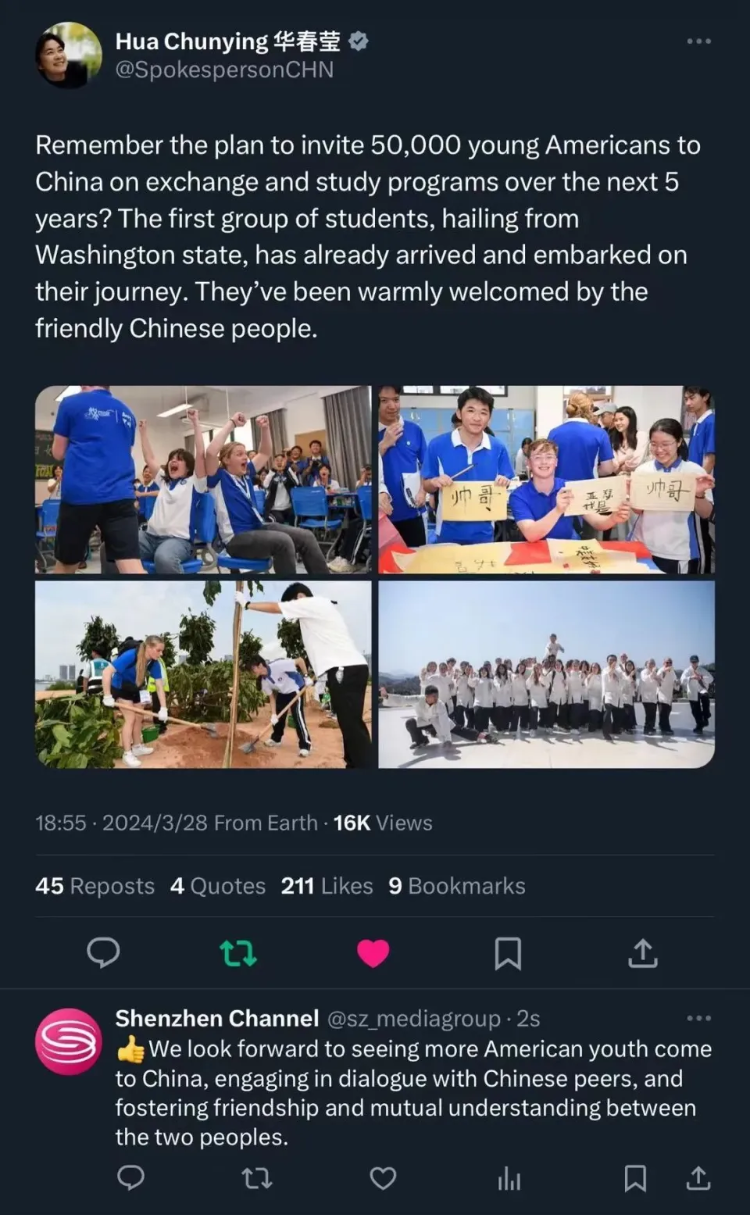Open the group photo in white shirts
Screen dimensions: 750x1215
[x=547, y=674]
